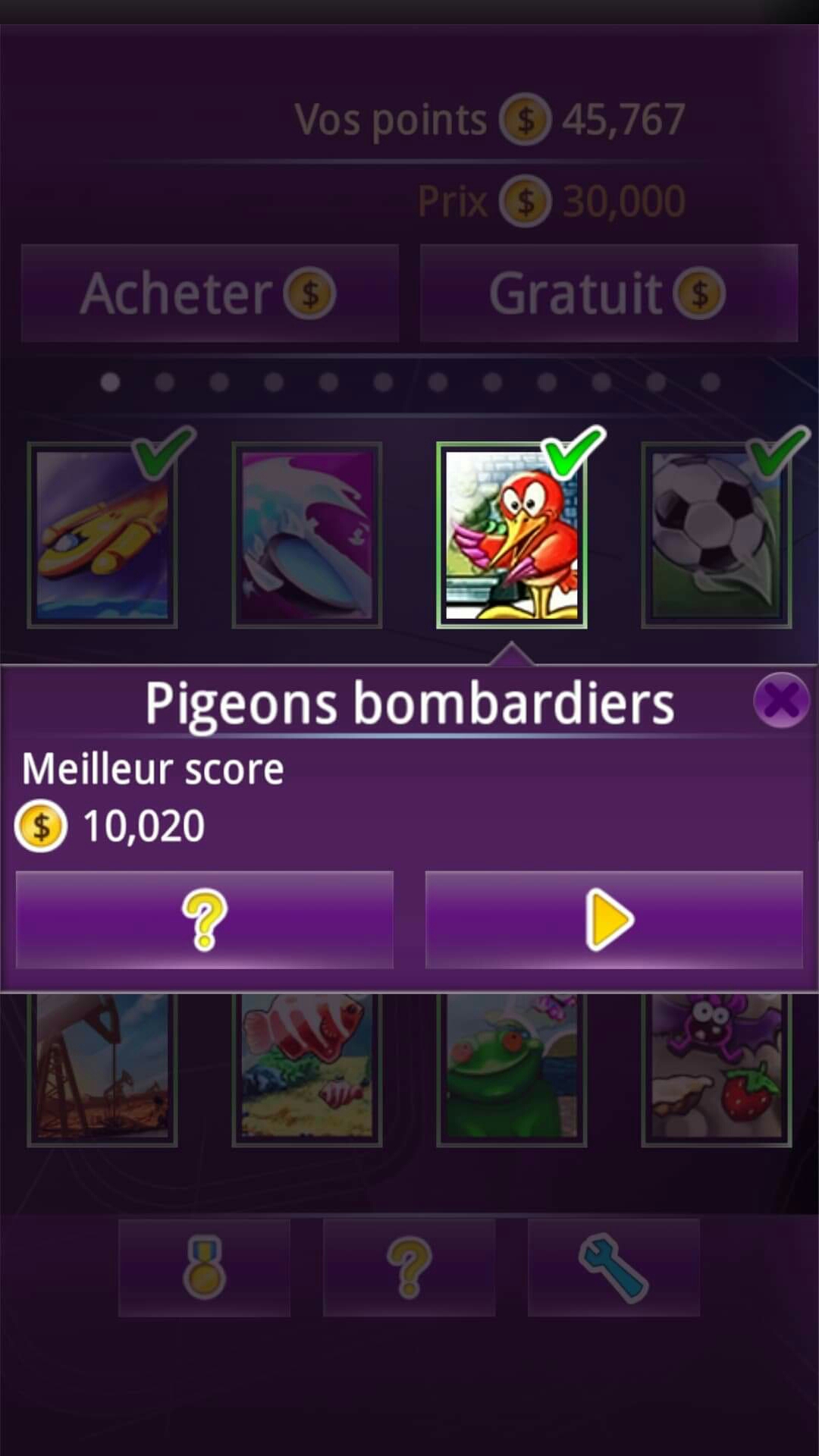Select the soccer ball game tile
The height and width of the screenshot is (1456, 819).
click(x=716, y=535)
